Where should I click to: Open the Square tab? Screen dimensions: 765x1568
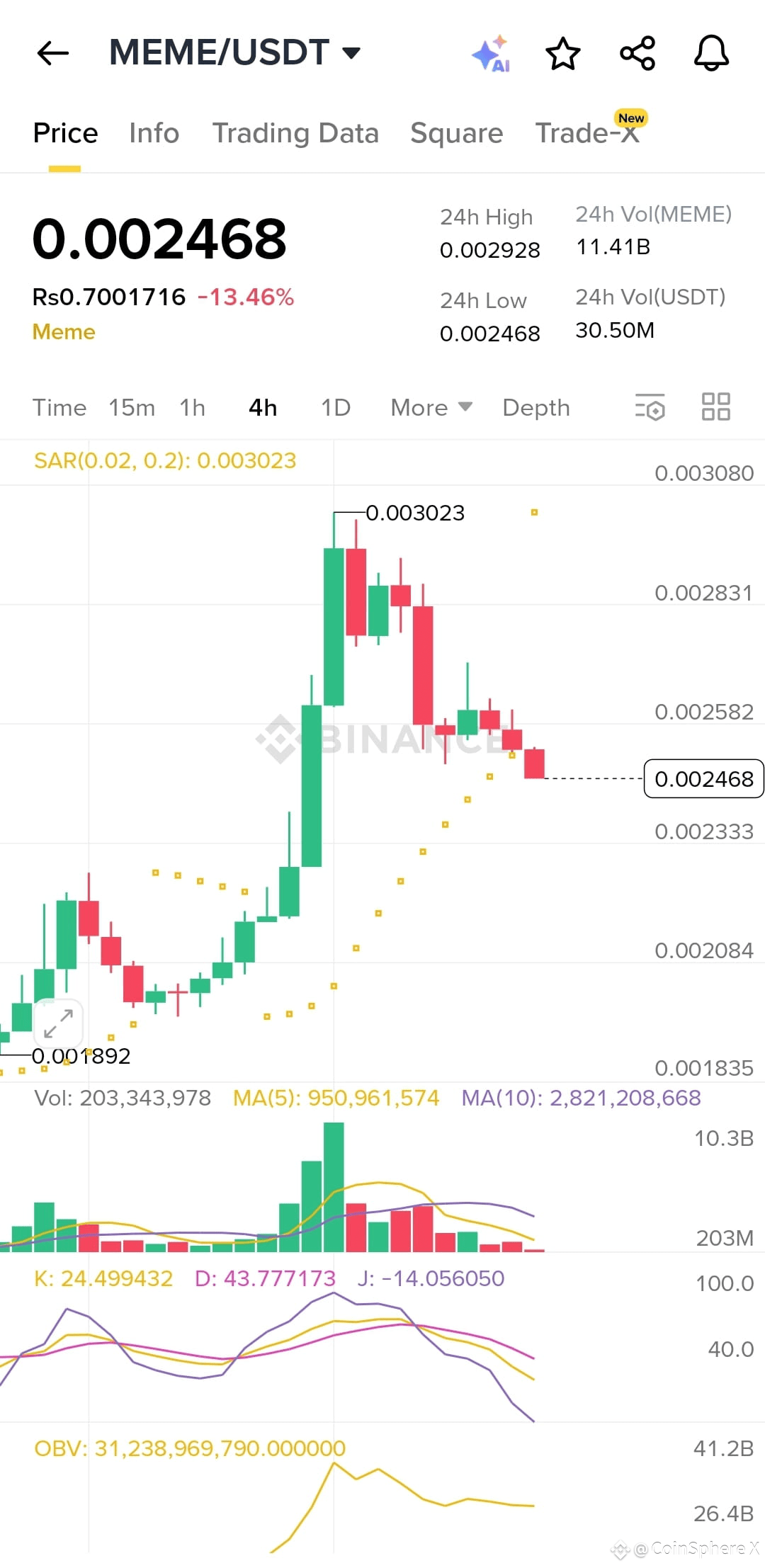[x=456, y=133]
